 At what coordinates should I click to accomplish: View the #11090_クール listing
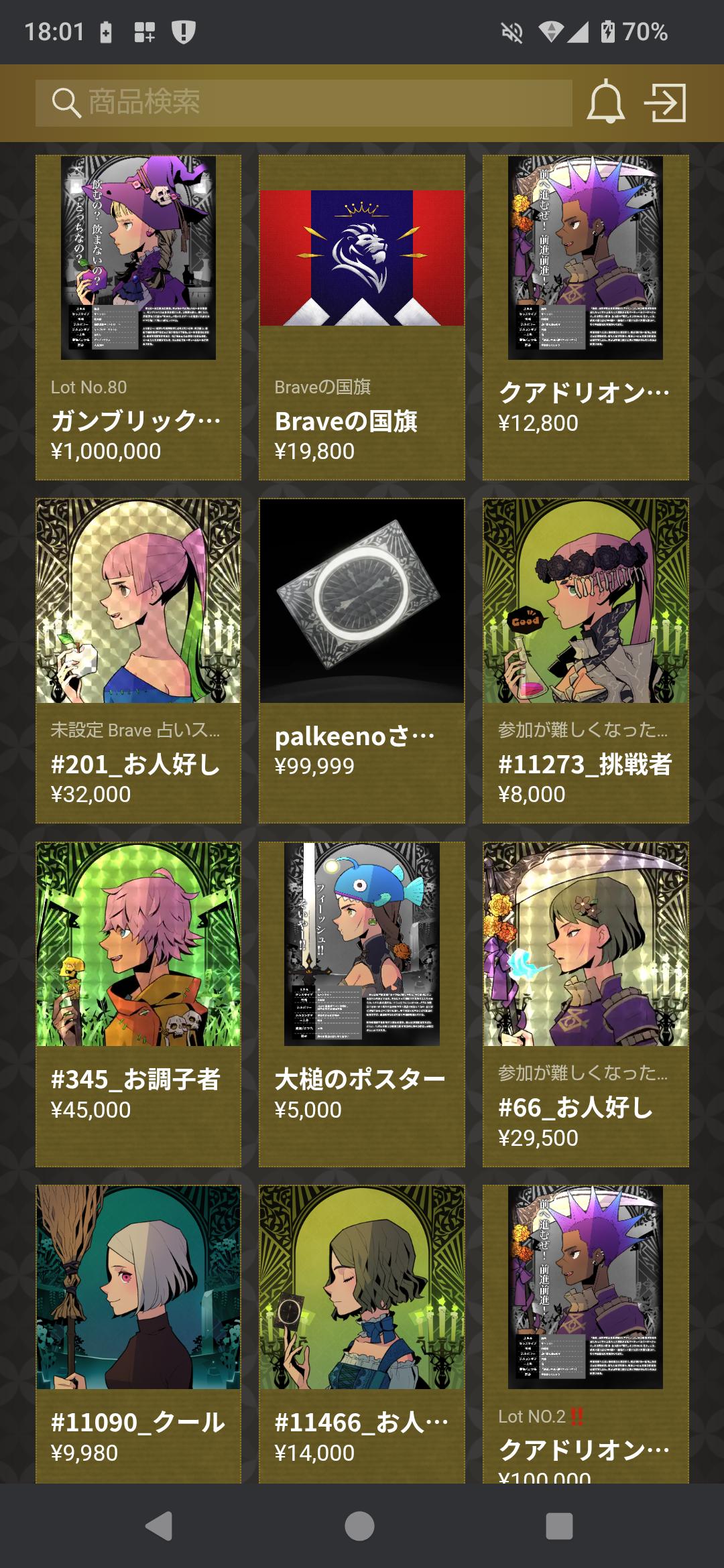tap(138, 1333)
